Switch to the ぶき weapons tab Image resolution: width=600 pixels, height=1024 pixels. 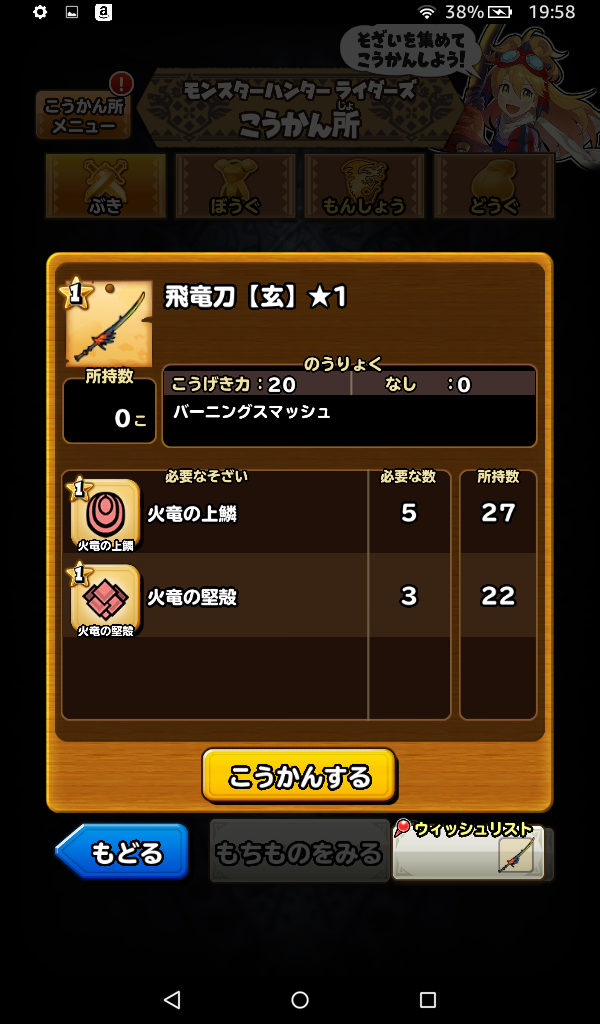coord(105,186)
